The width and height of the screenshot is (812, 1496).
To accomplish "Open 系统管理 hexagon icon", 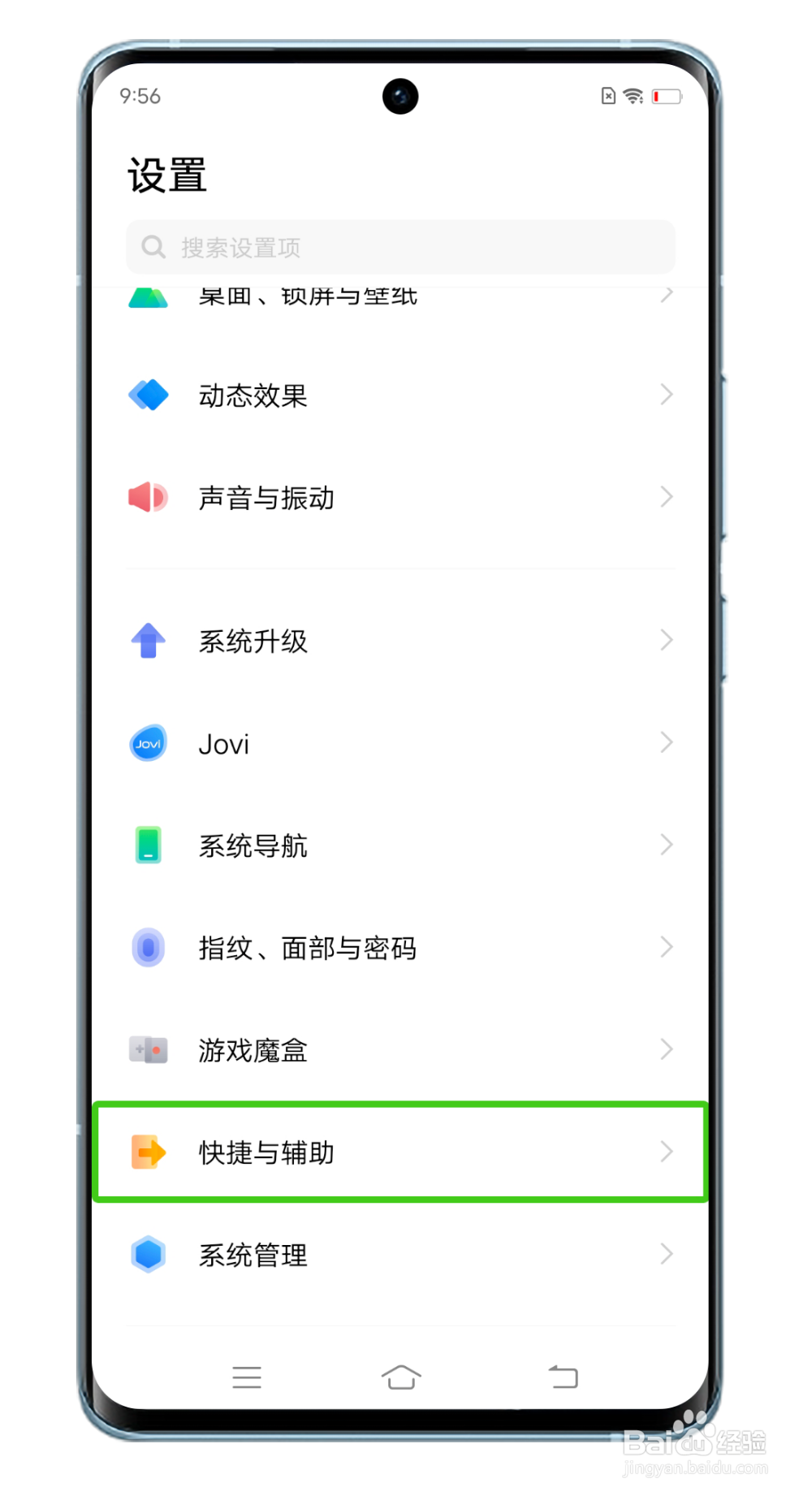I will coord(148,1254).
